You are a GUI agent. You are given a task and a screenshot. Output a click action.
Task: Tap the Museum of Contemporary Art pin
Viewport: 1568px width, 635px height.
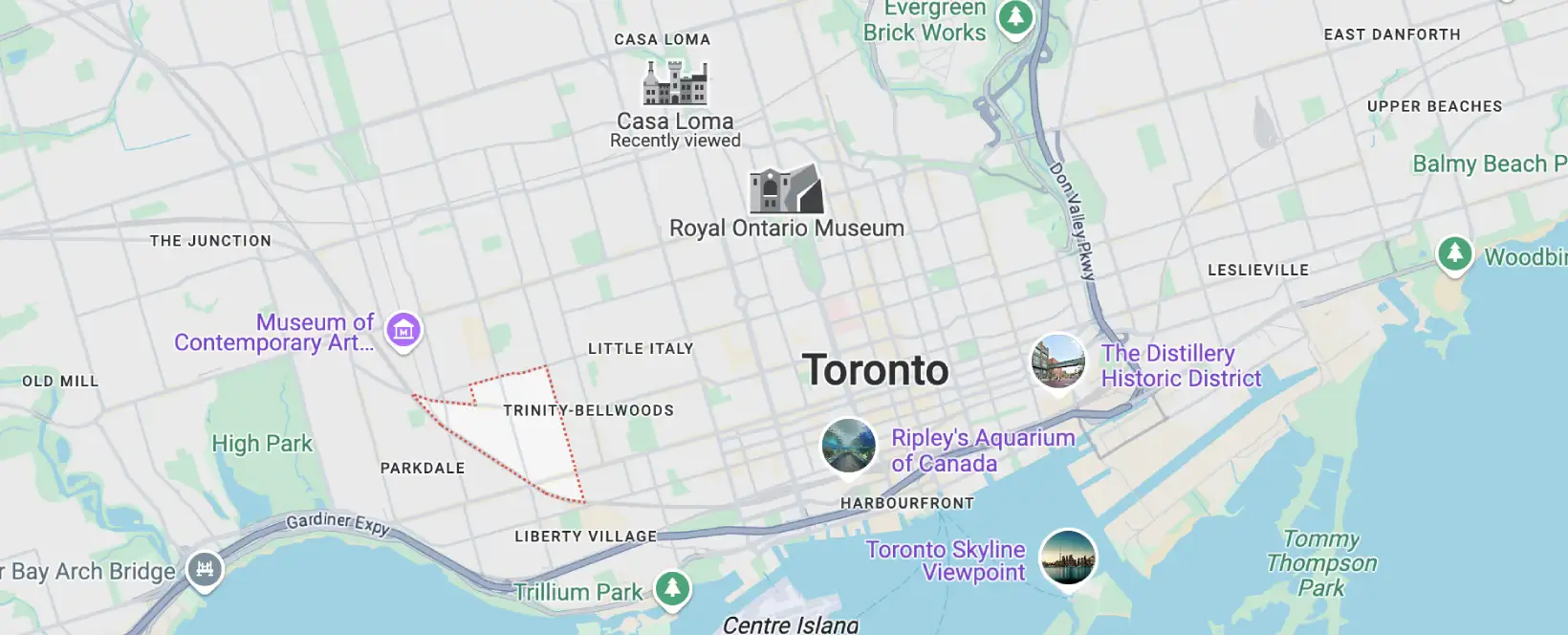coord(403,331)
